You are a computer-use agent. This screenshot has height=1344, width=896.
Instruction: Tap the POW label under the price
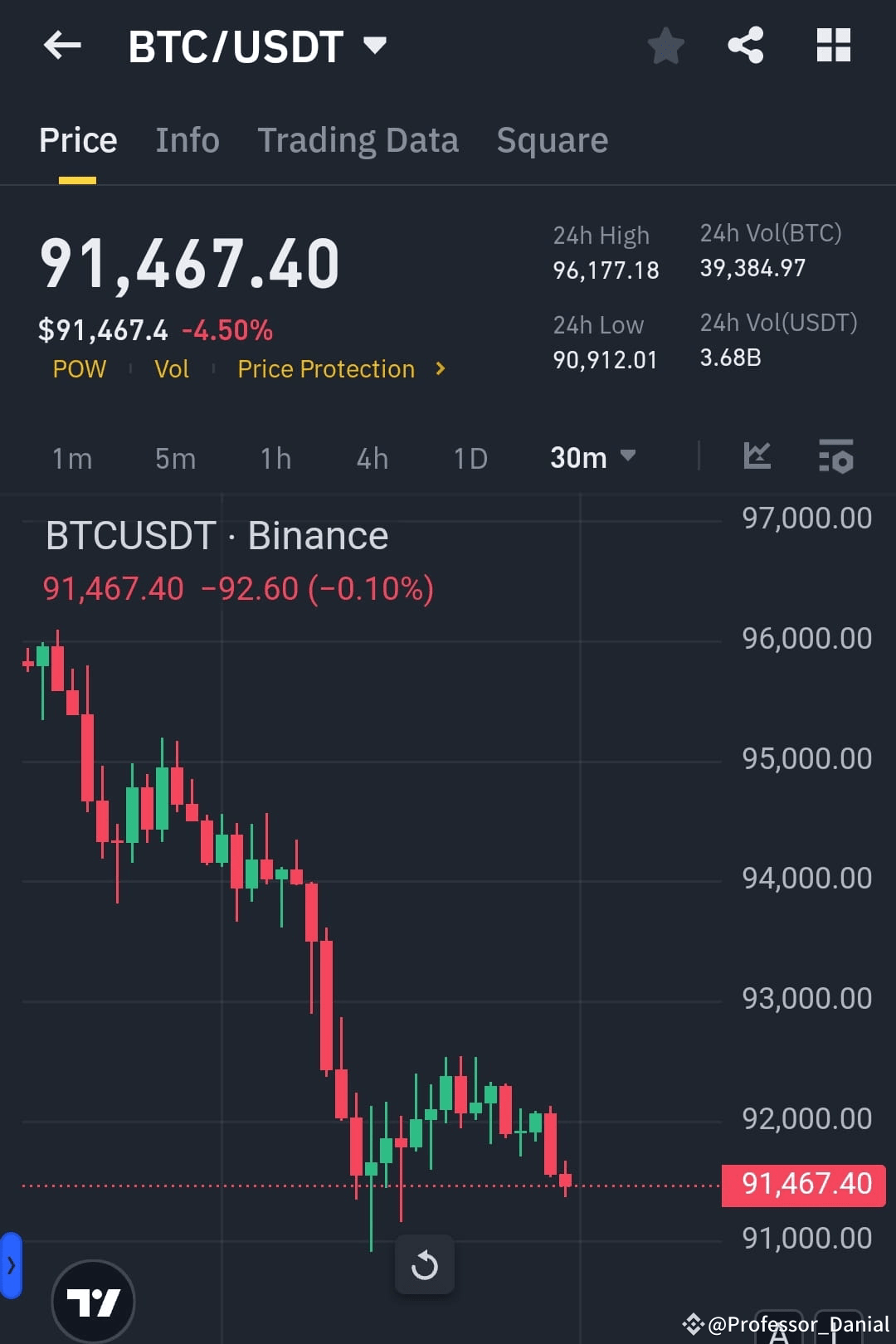click(x=79, y=368)
